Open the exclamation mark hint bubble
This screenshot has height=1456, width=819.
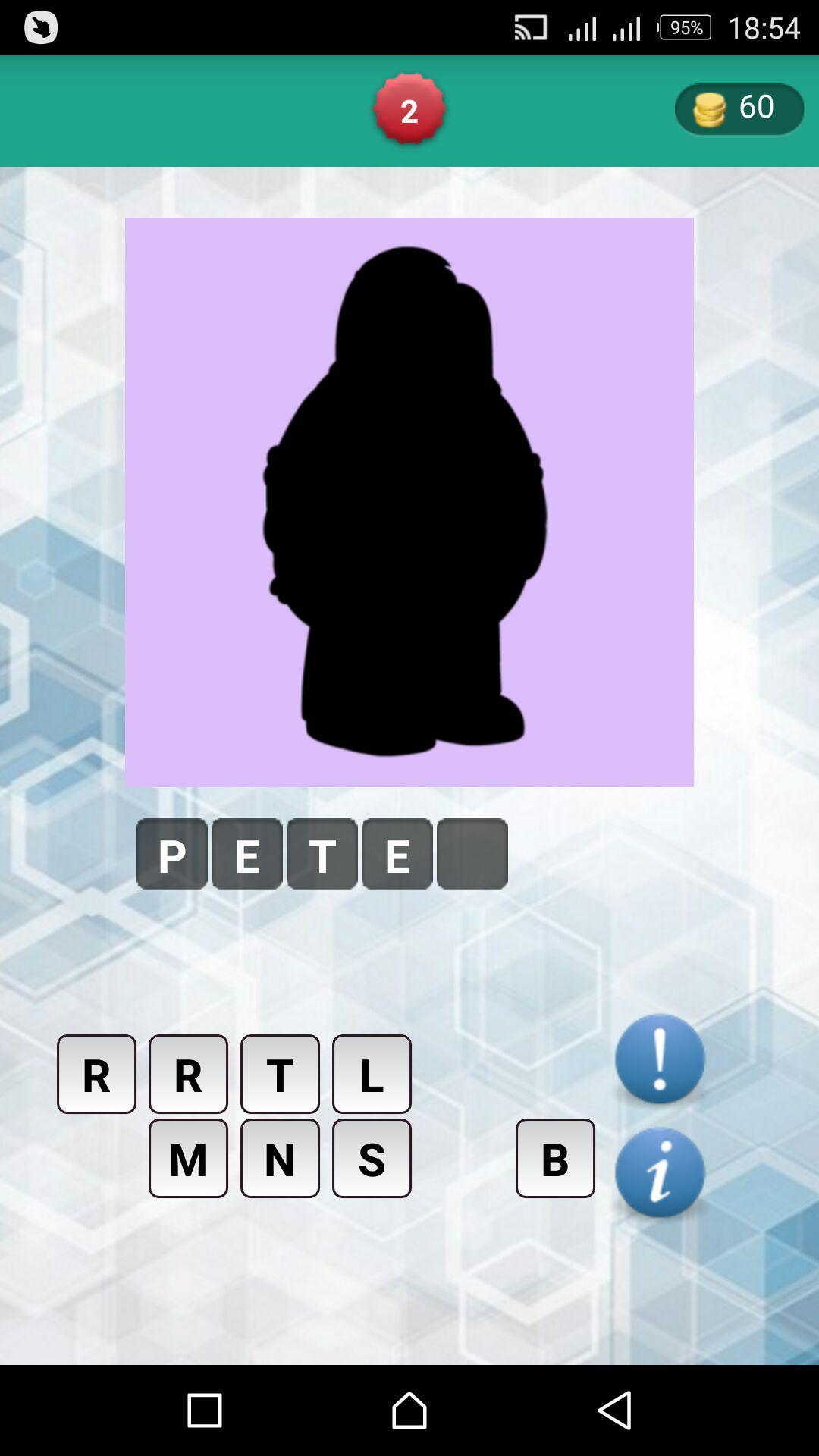click(659, 1059)
